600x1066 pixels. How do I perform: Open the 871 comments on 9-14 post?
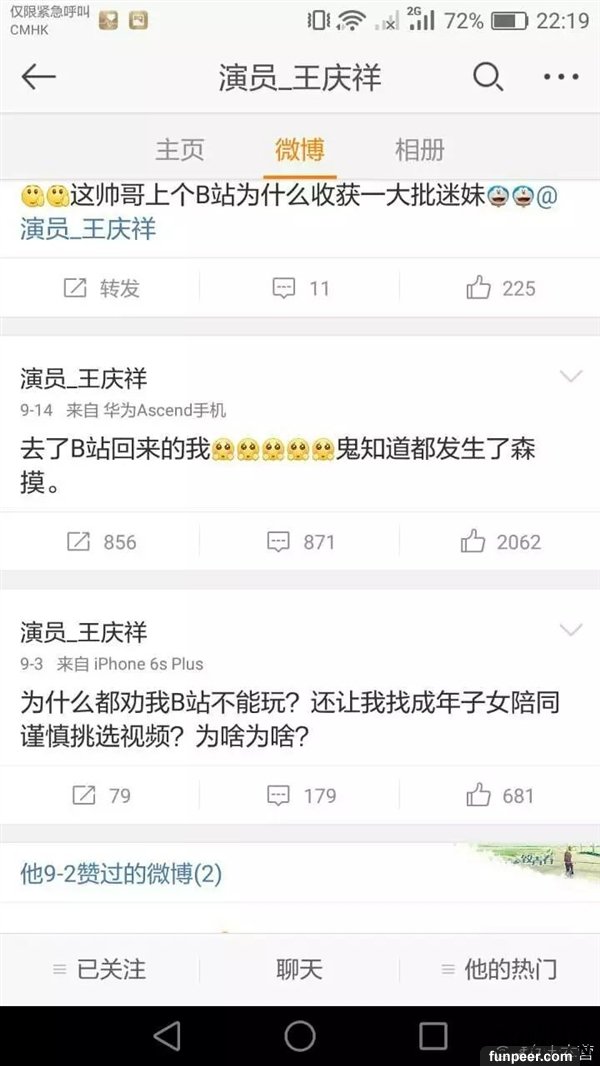point(300,542)
